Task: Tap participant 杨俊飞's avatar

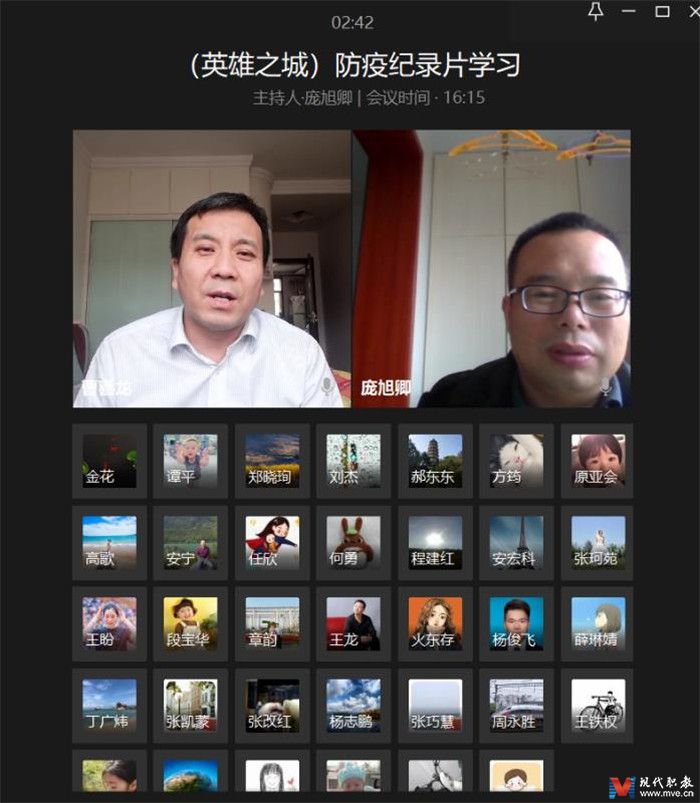Action: (x=516, y=624)
